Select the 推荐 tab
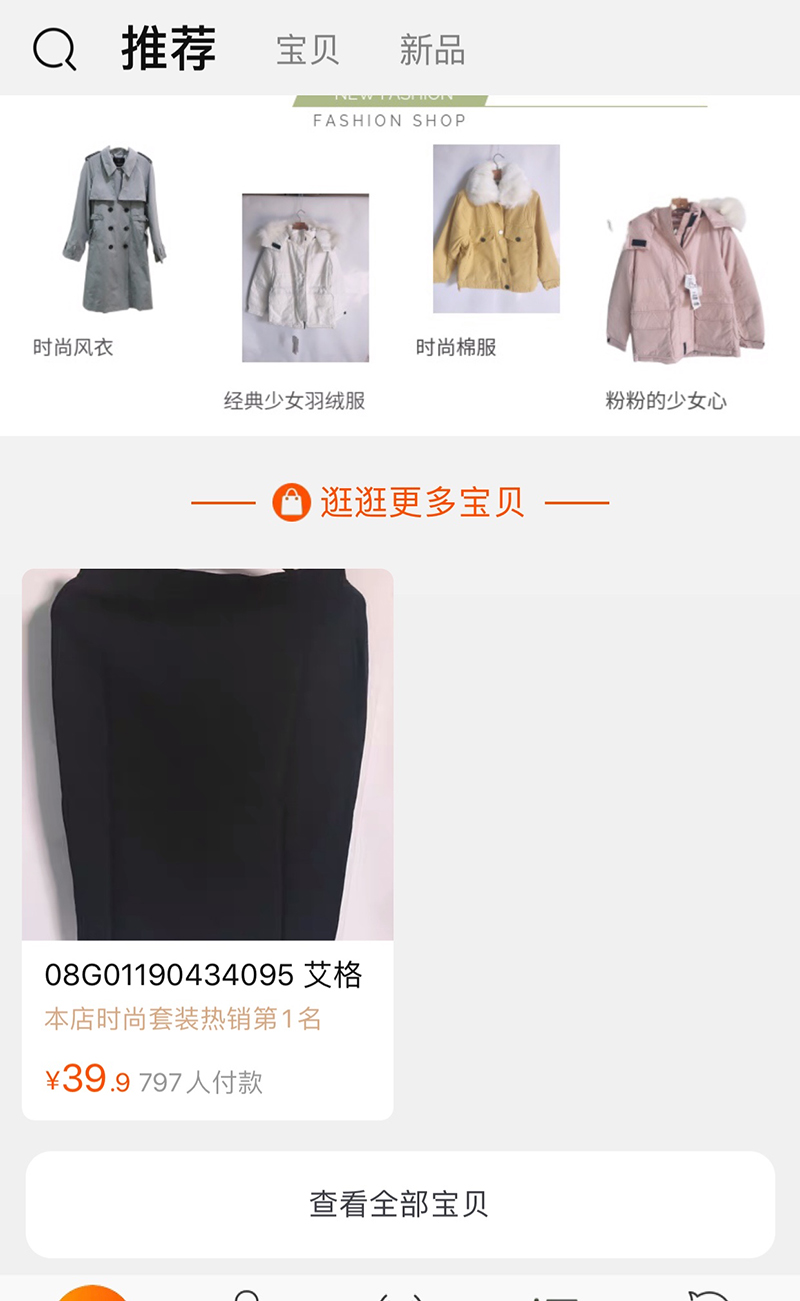Viewport: 800px width, 1301px height. click(x=168, y=48)
